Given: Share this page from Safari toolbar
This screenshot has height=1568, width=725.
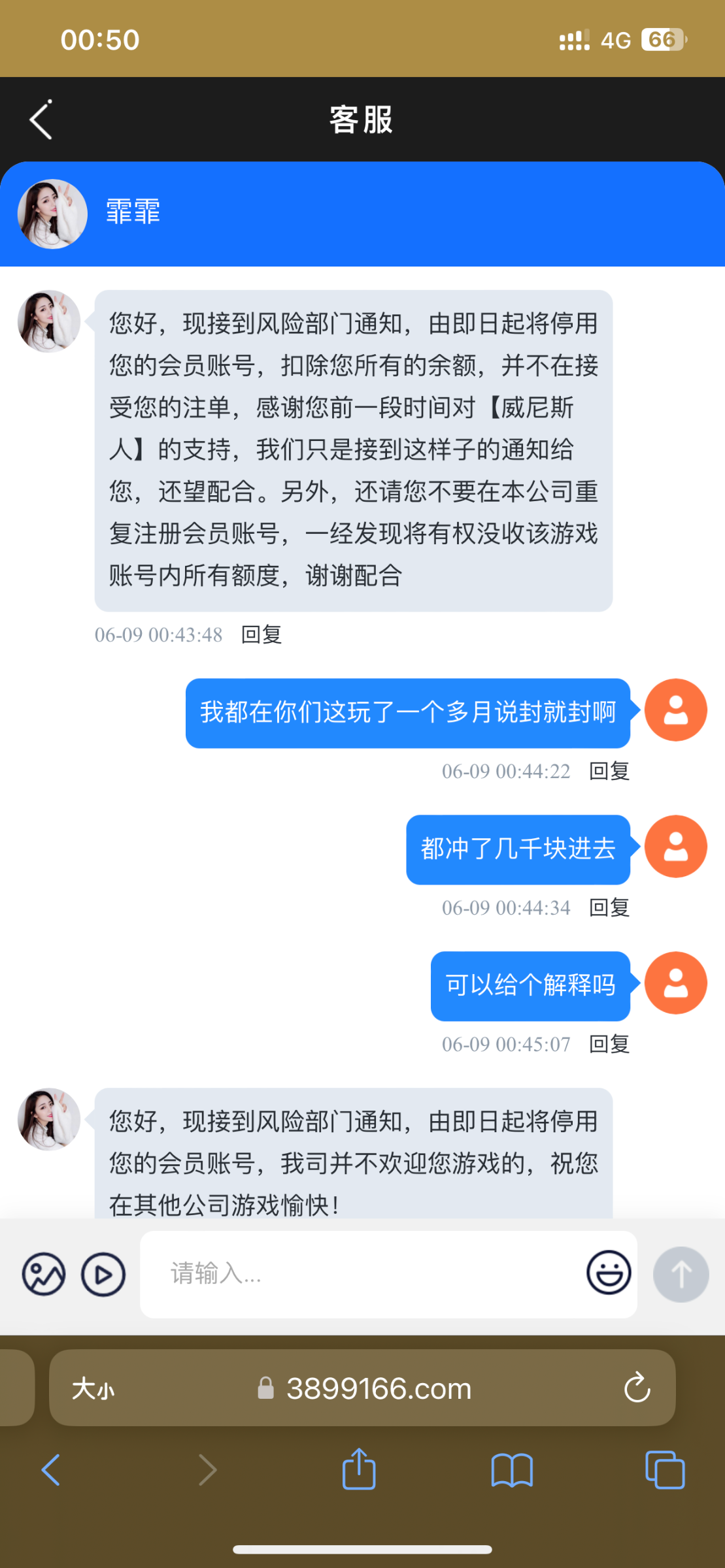Looking at the screenshot, I should pos(359,1470).
